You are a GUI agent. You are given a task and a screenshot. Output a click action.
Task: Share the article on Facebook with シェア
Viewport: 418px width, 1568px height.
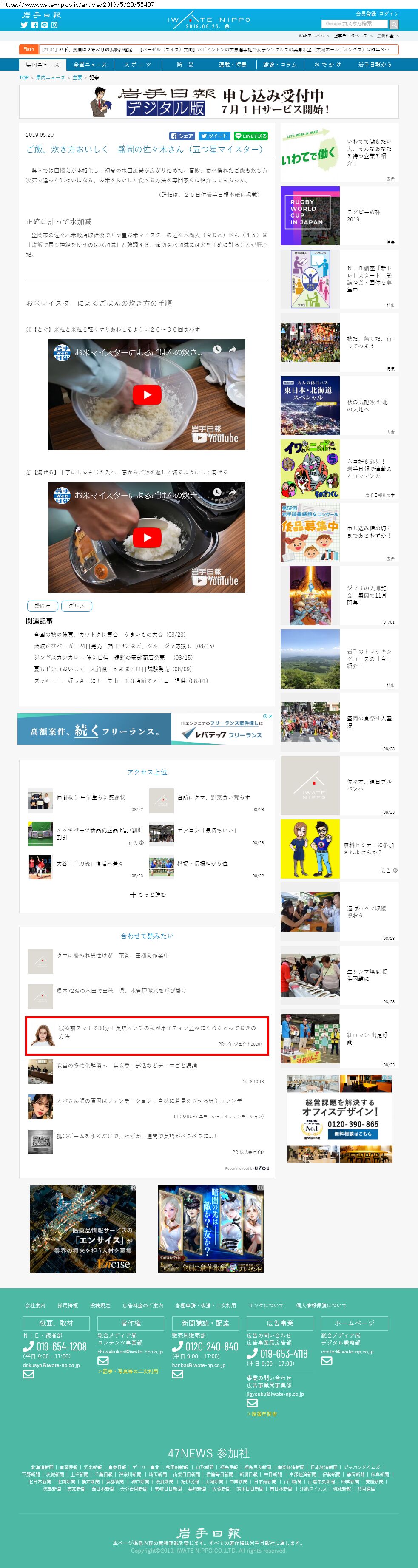[182, 136]
